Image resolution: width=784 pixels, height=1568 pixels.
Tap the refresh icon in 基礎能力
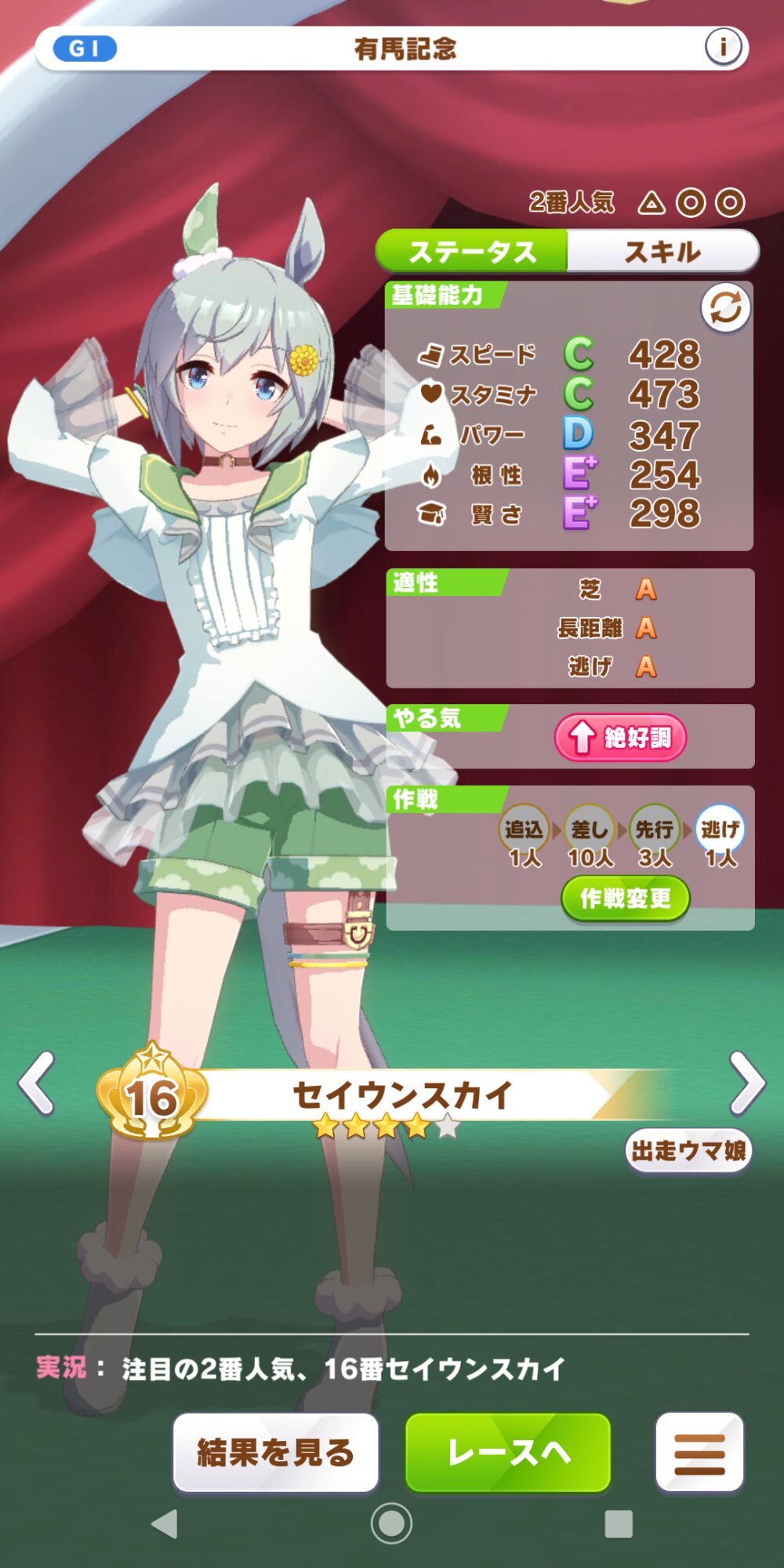(726, 307)
